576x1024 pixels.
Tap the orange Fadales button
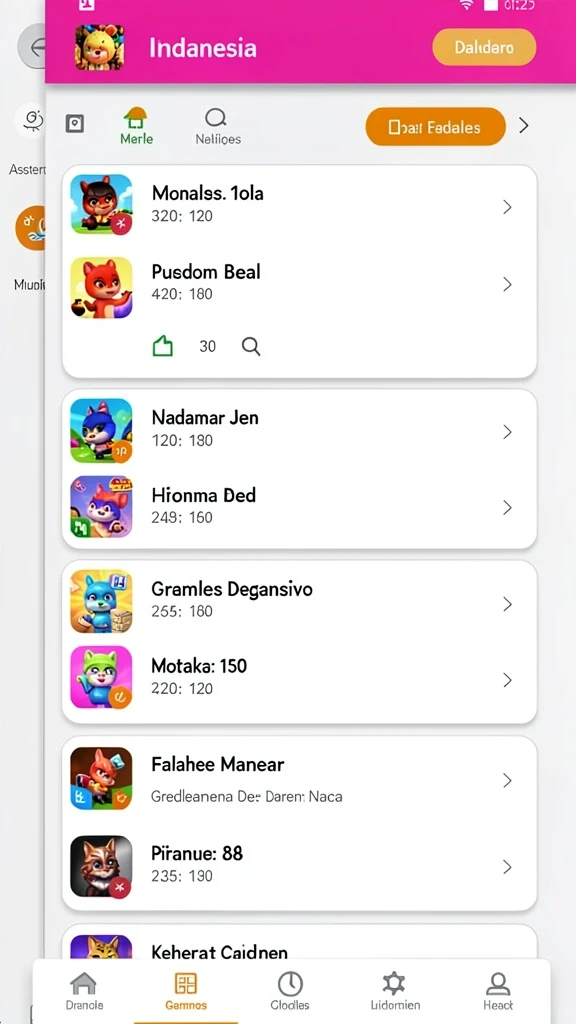point(435,127)
